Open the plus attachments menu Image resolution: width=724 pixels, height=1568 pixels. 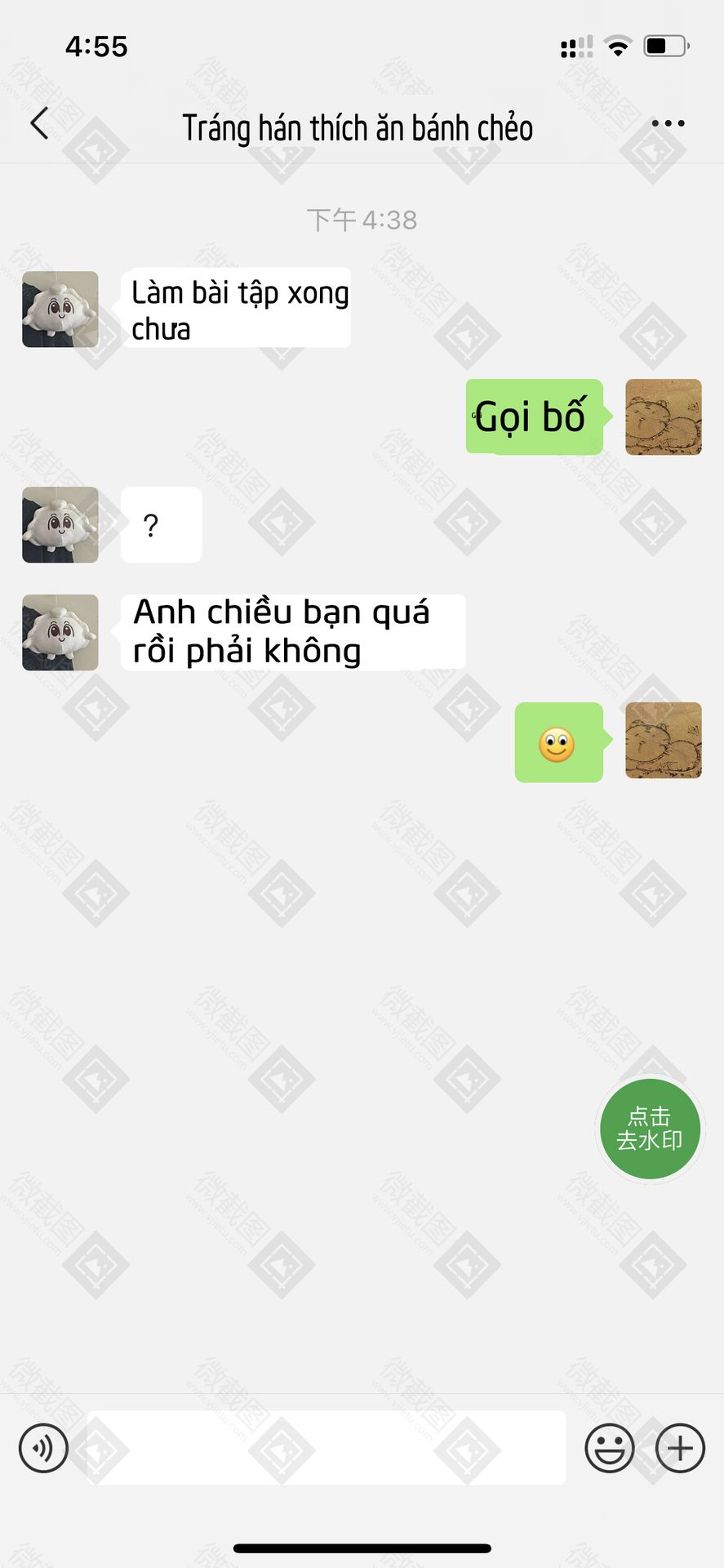coord(680,1448)
